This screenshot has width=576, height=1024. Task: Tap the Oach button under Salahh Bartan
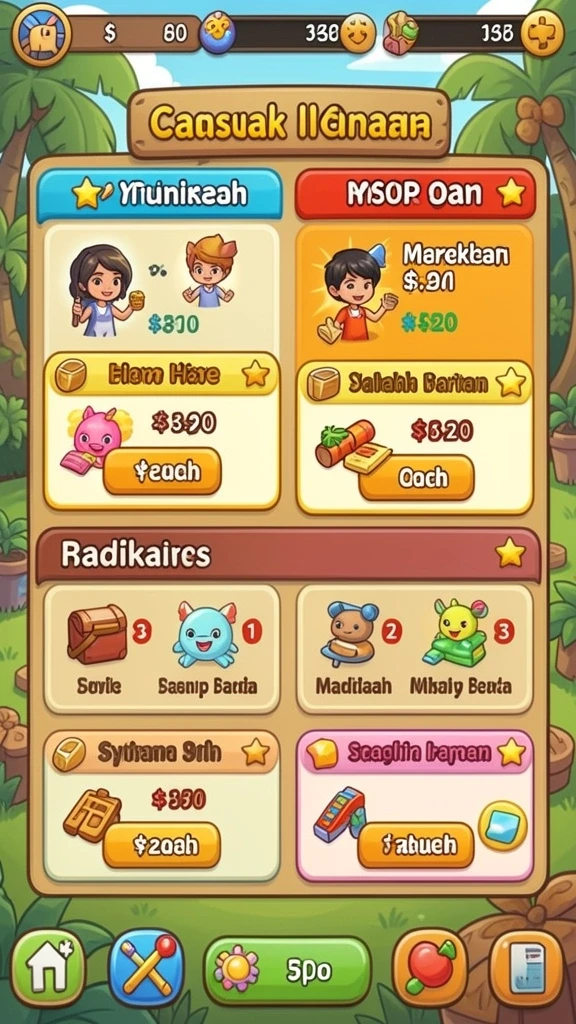(x=416, y=478)
